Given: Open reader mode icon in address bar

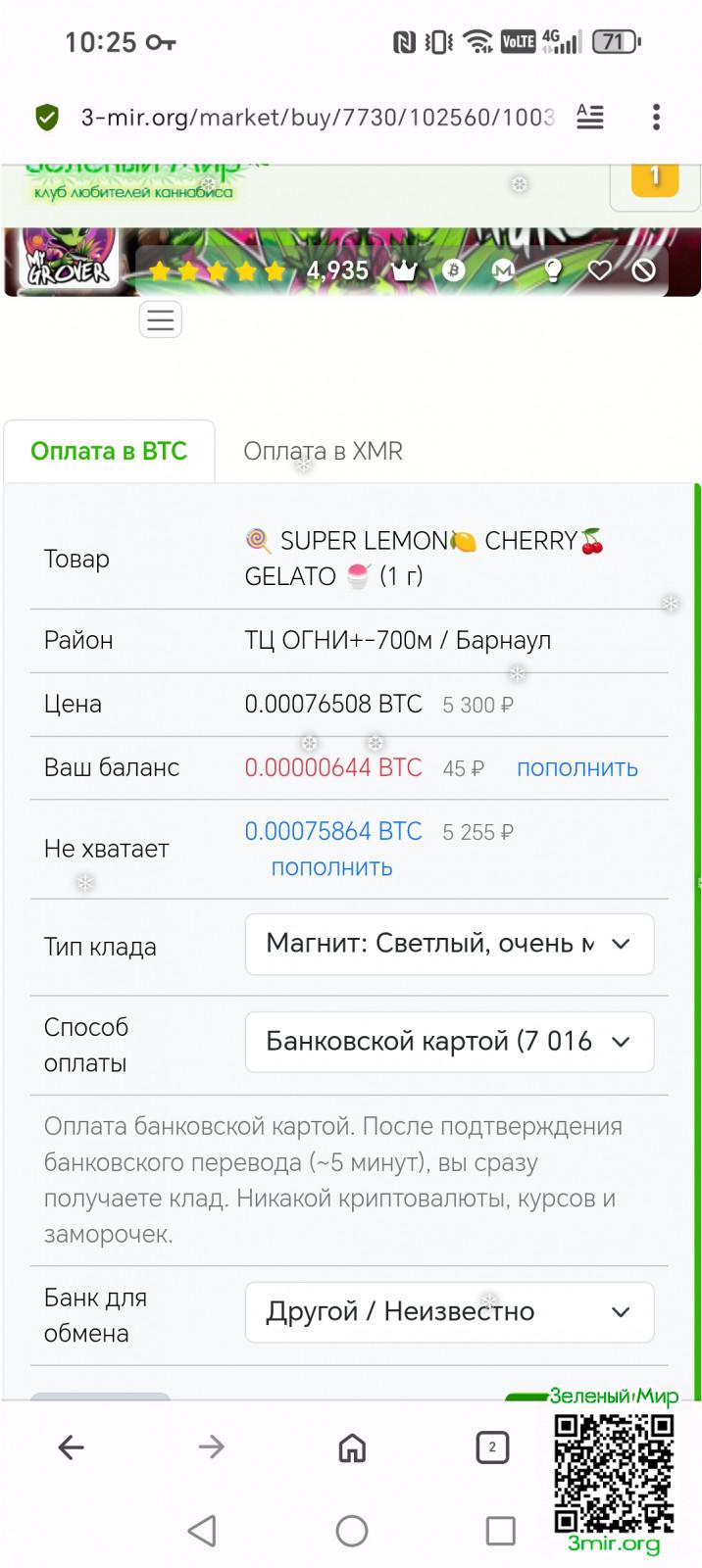Looking at the screenshot, I should click(x=589, y=118).
